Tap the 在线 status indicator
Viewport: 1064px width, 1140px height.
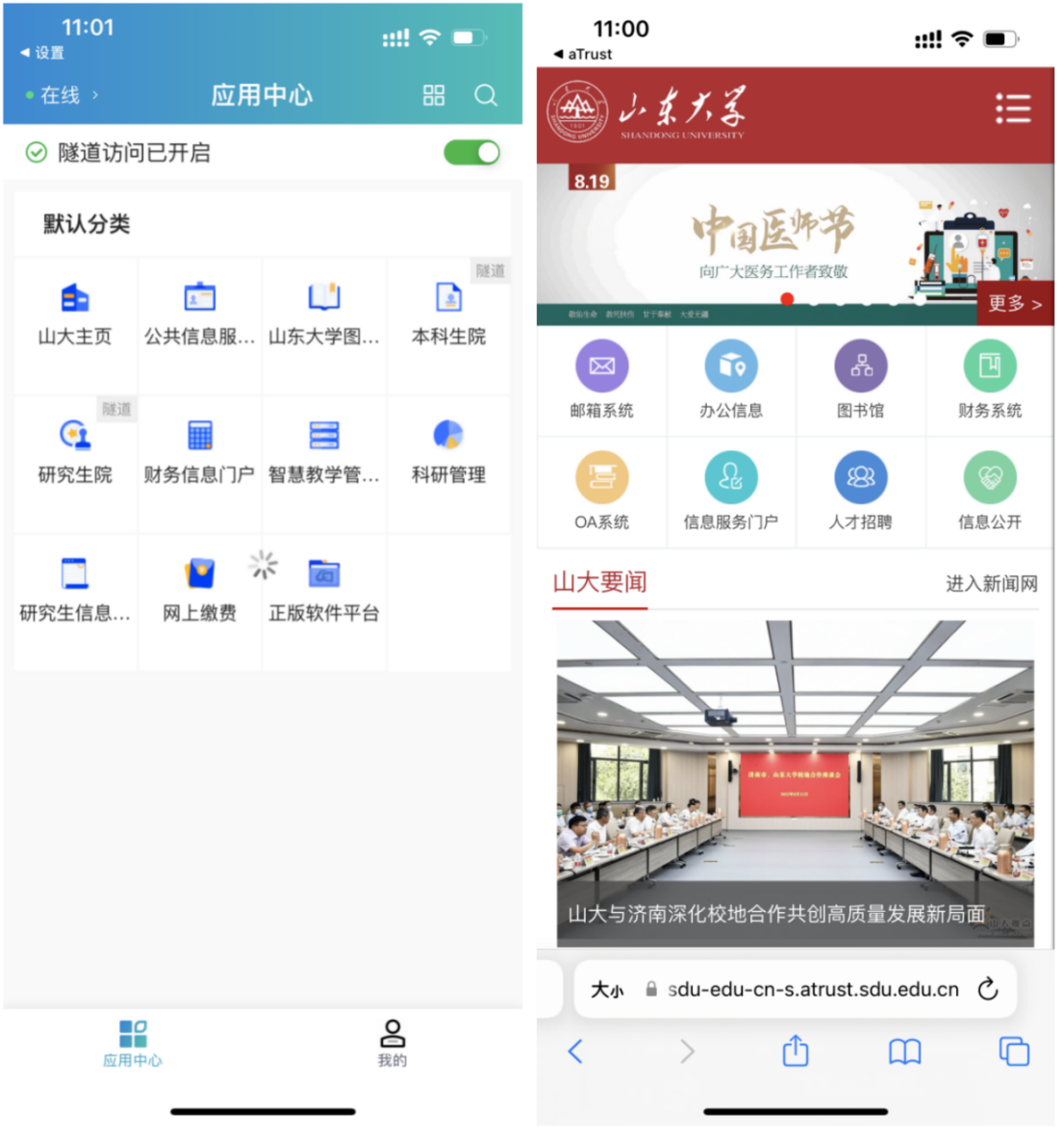62,95
